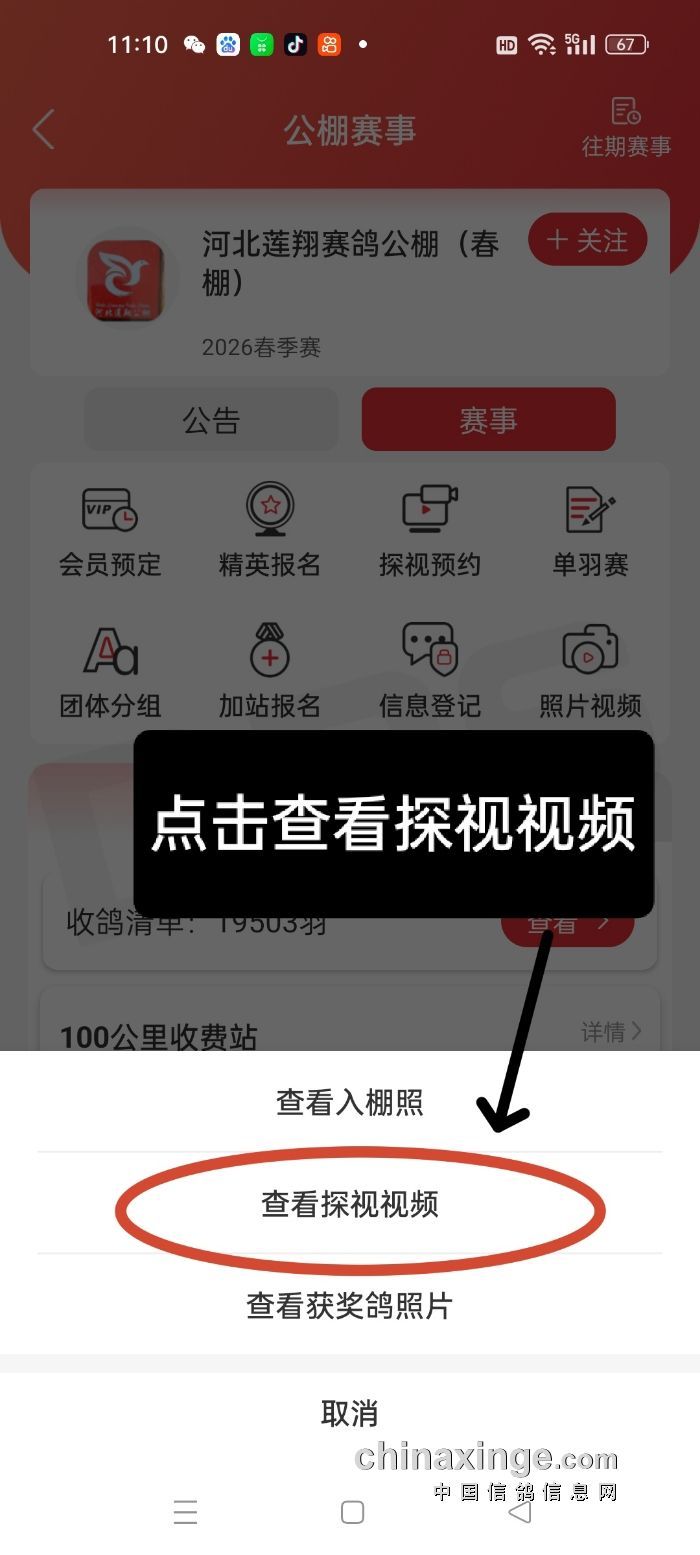Choose 查看获奖鸽照片 option
Viewport: 700px width, 1555px height.
click(x=350, y=1305)
